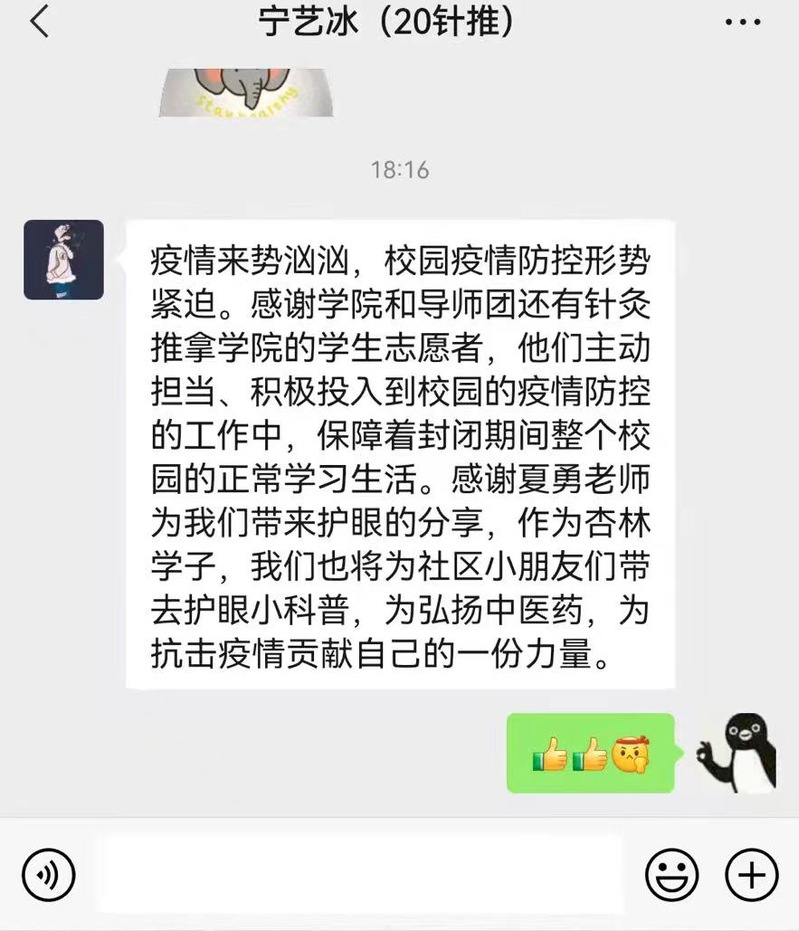
Task: Tap the plus icon to open attachment options
Action: tap(751, 873)
